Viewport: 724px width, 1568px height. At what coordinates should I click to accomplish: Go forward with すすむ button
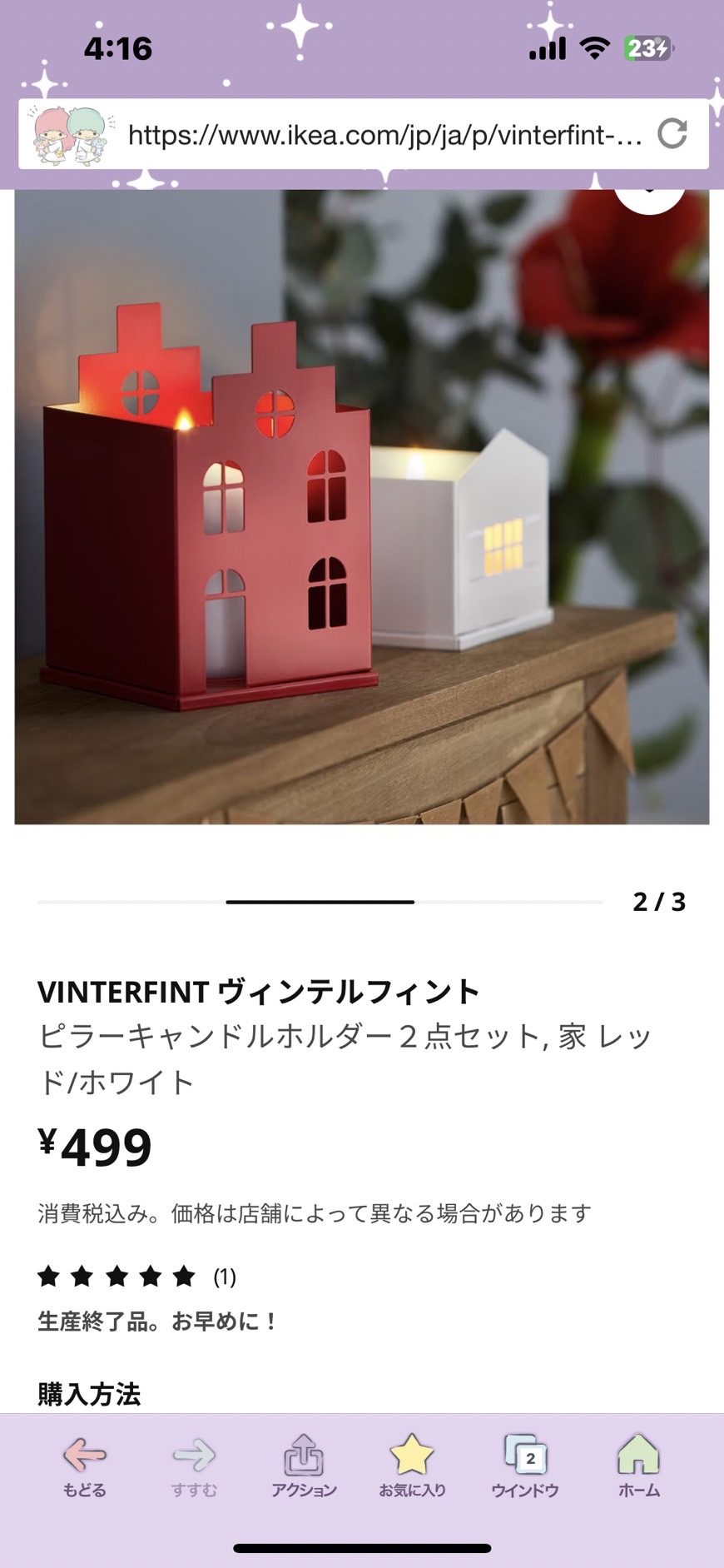[194, 1466]
